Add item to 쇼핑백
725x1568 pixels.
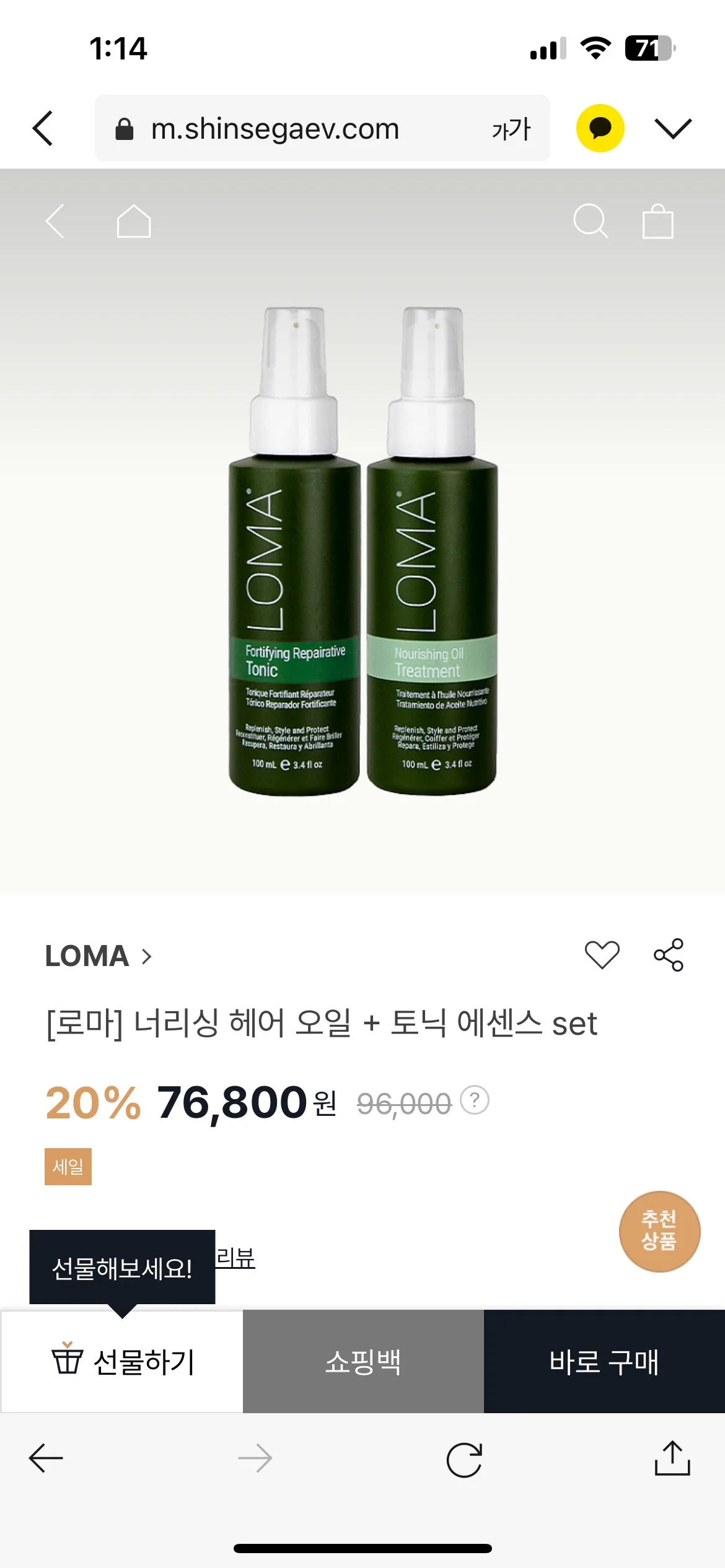(363, 1362)
